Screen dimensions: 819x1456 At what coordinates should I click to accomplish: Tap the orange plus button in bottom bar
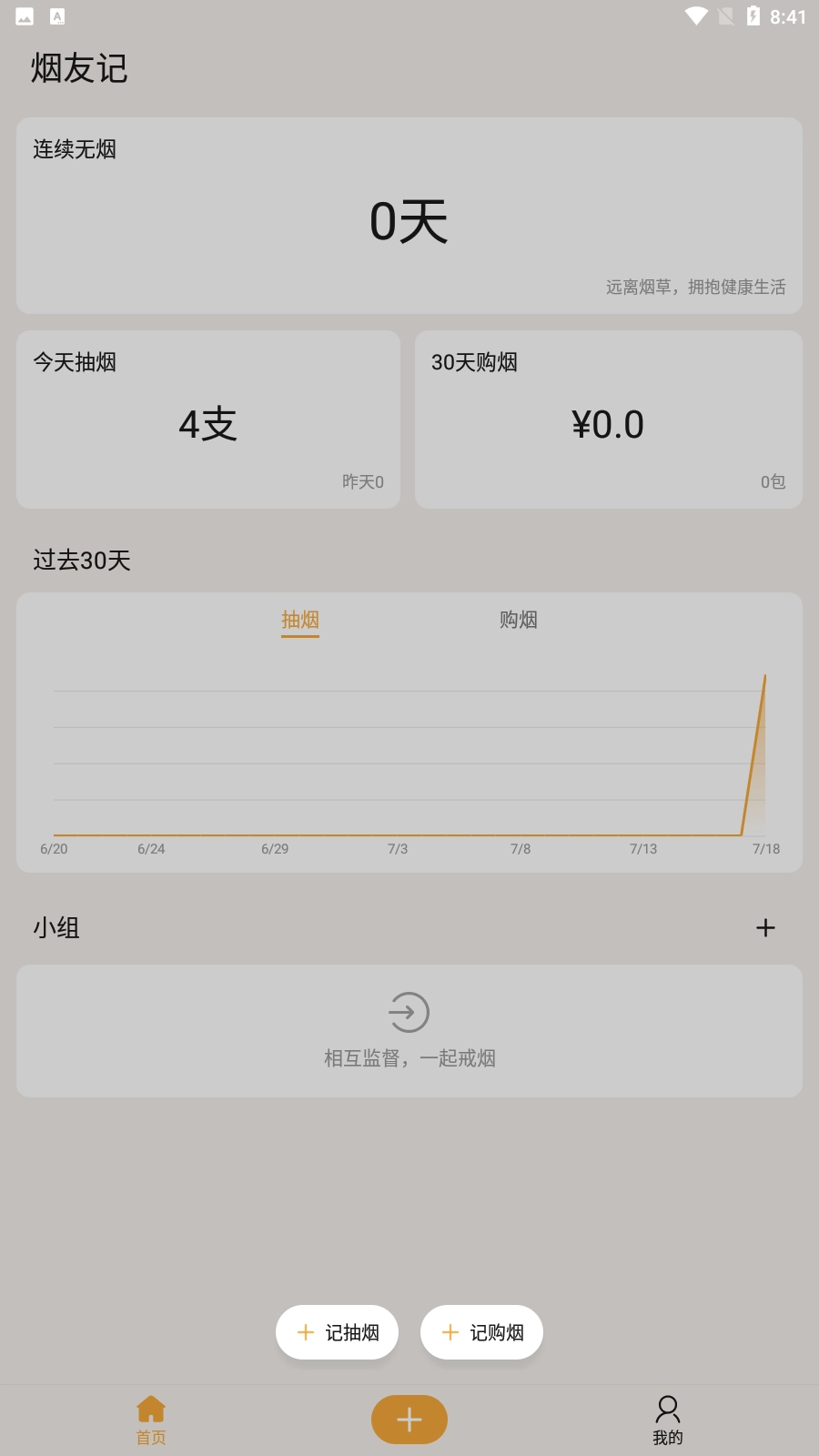coord(409,1419)
